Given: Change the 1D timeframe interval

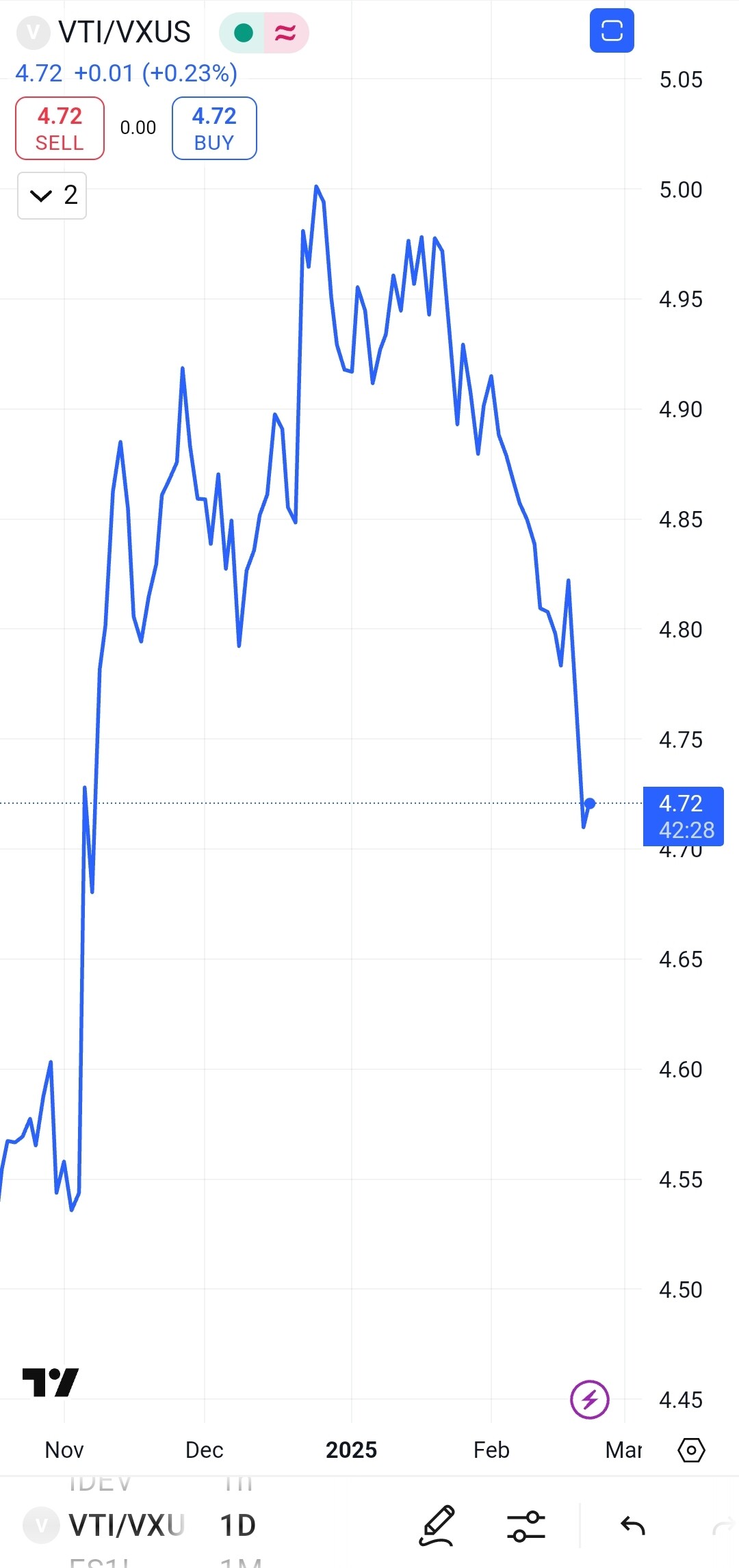Looking at the screenshot, I should 238,1526.
